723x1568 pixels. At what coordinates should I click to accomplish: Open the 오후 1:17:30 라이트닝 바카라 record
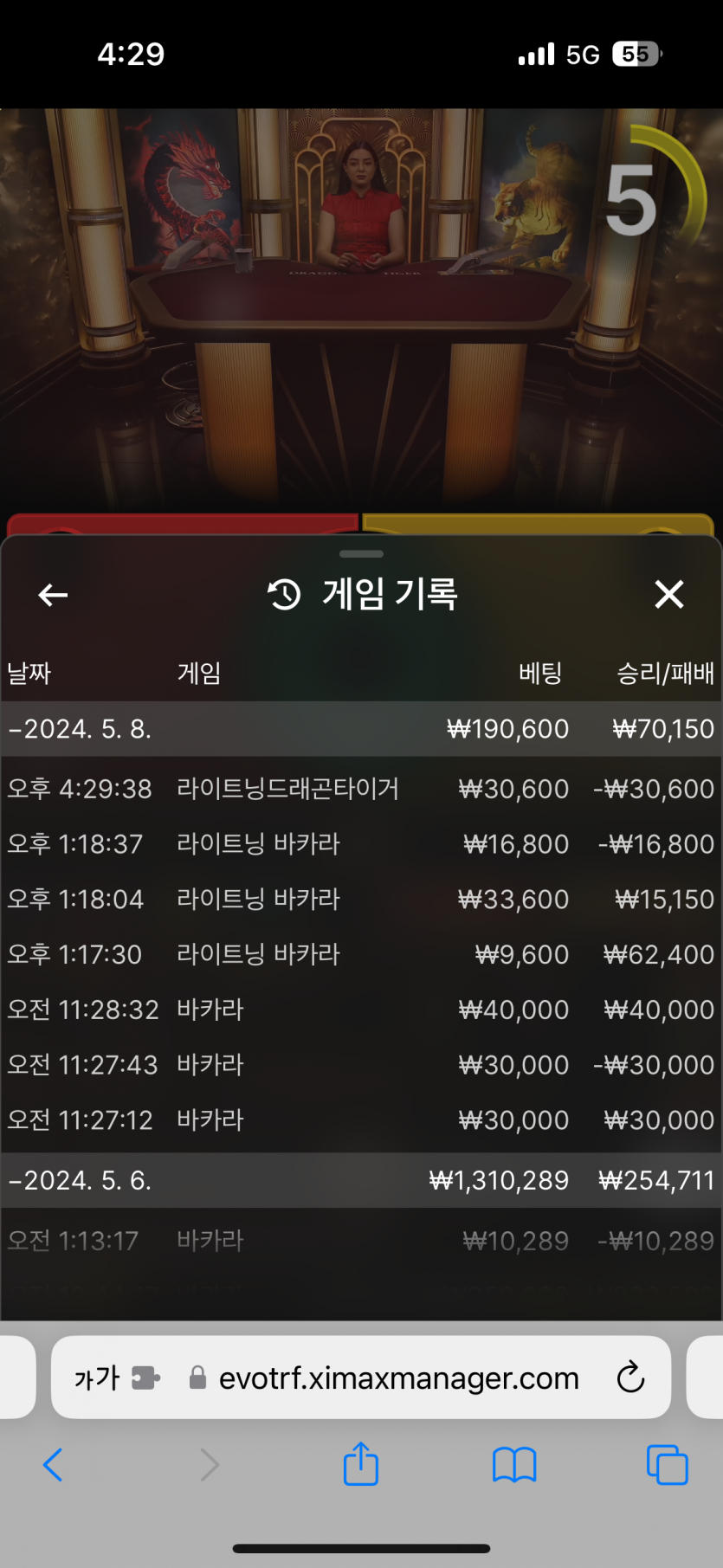pyautogui.click(x=361, y=954)
